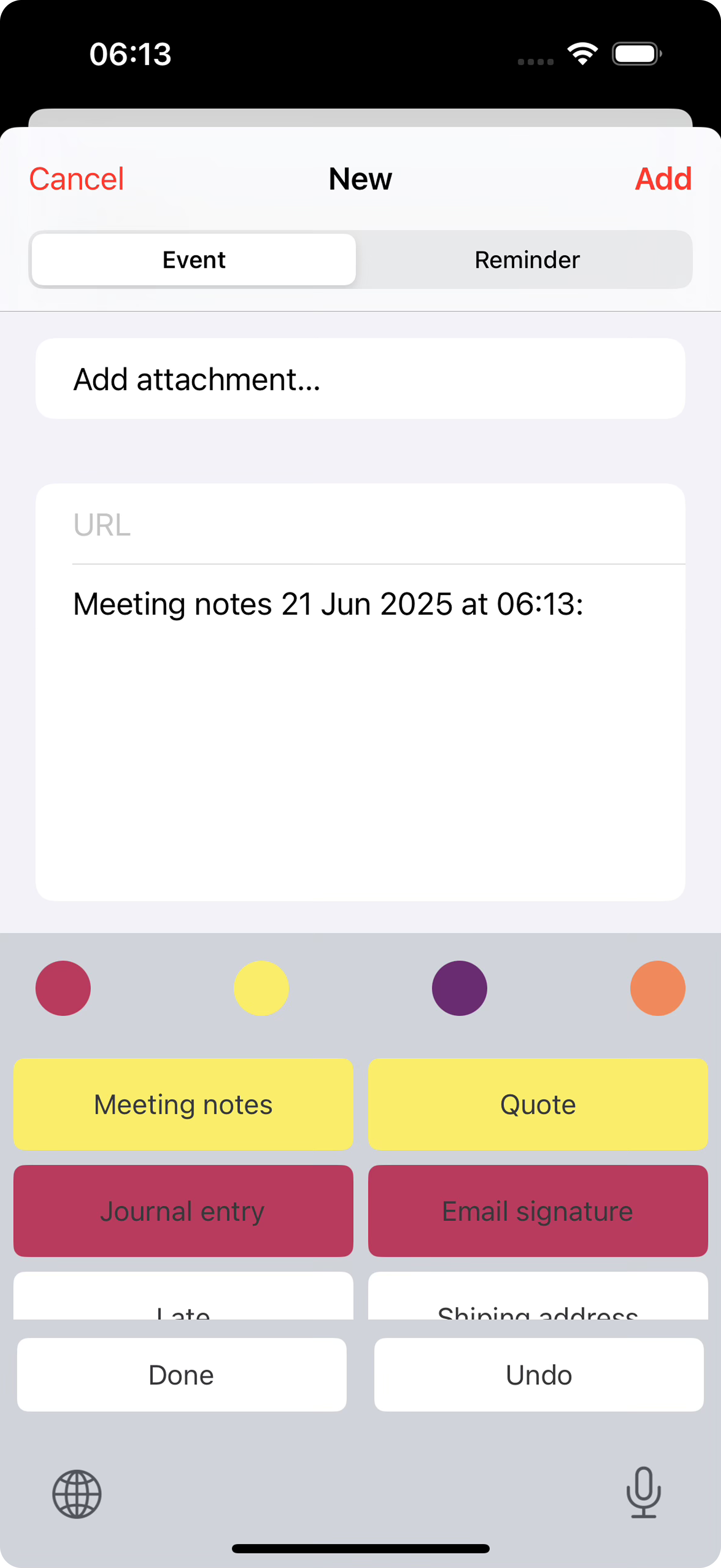
Task: Tap "Done" below the snippets
Action: 181,1375
